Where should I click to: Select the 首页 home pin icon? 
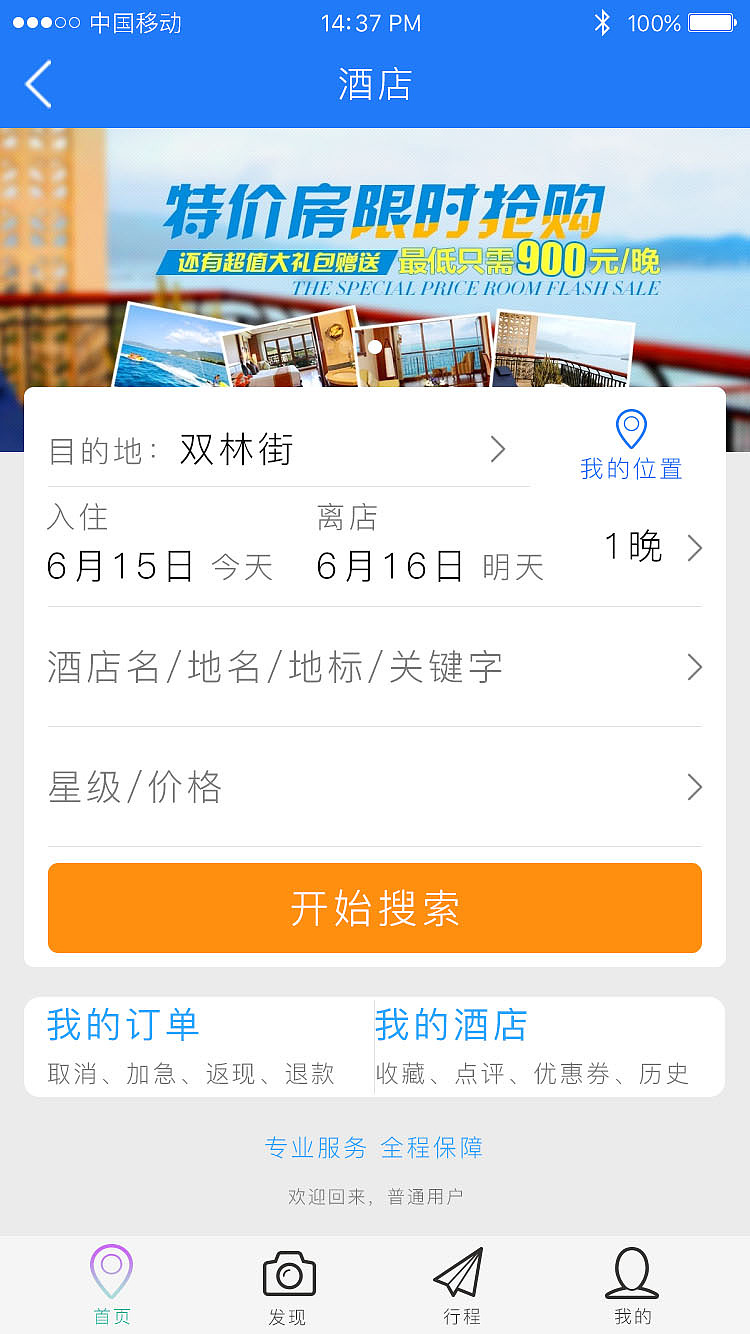point(111,1270)
